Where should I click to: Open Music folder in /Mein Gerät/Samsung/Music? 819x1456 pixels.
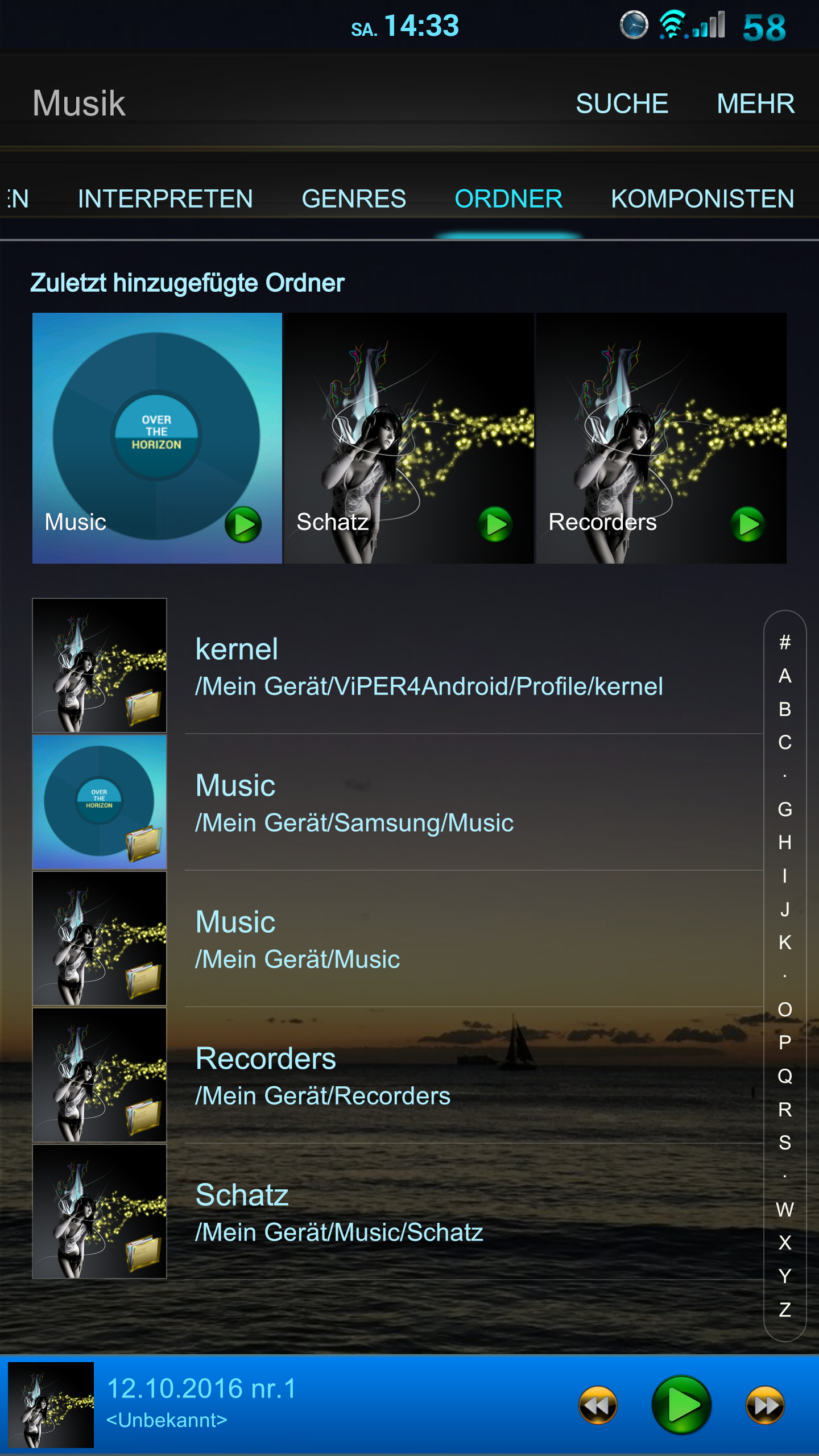click(397, 802)
